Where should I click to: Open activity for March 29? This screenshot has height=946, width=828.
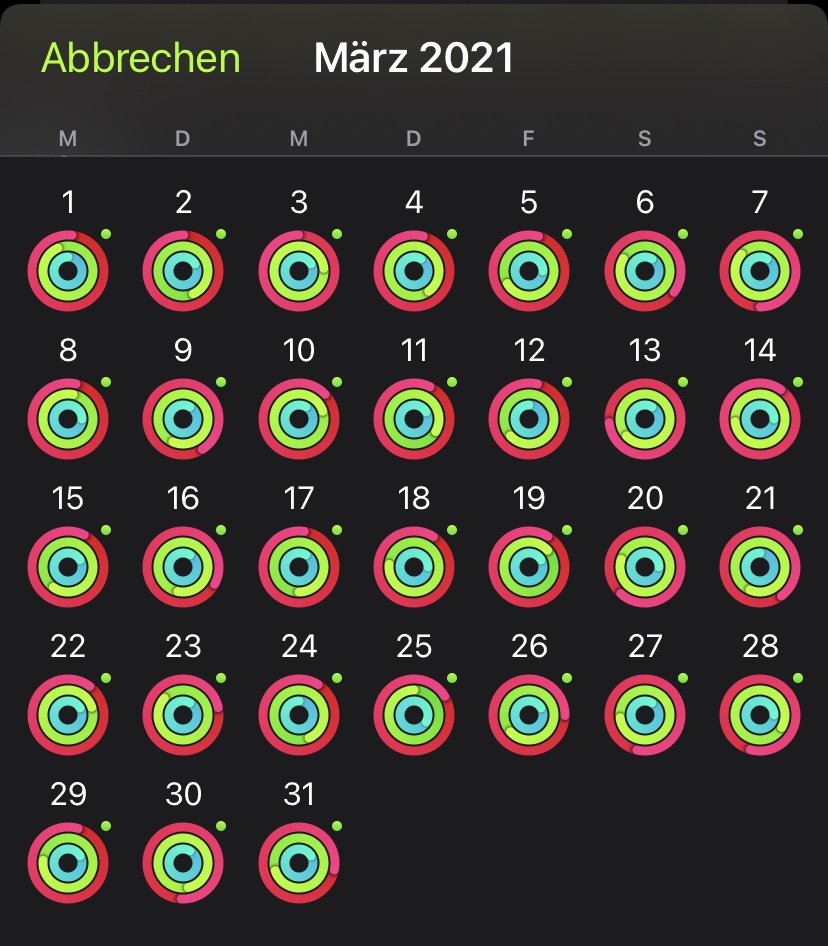(68, 863)
